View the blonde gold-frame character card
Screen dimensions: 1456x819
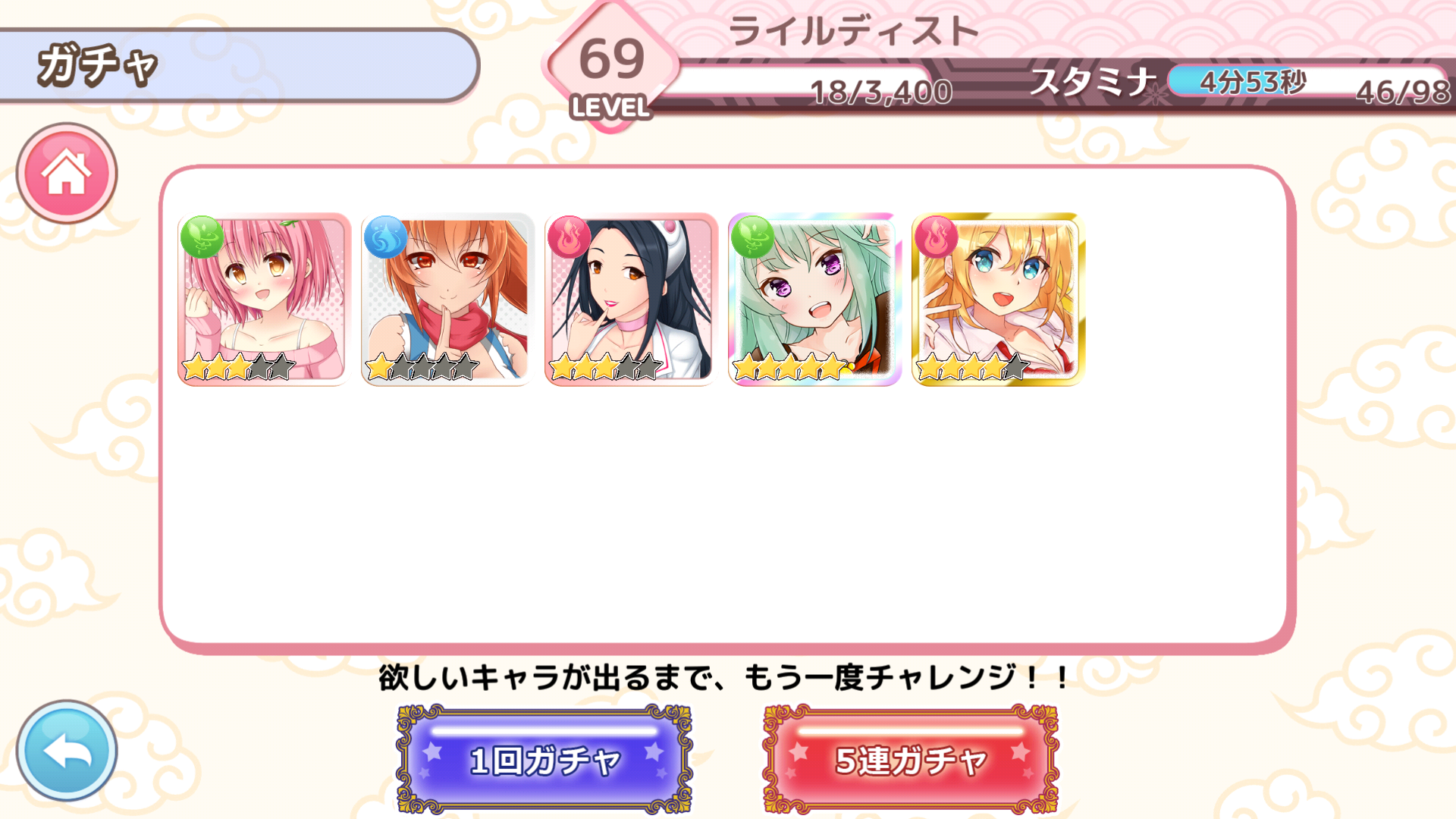[998, 300]
